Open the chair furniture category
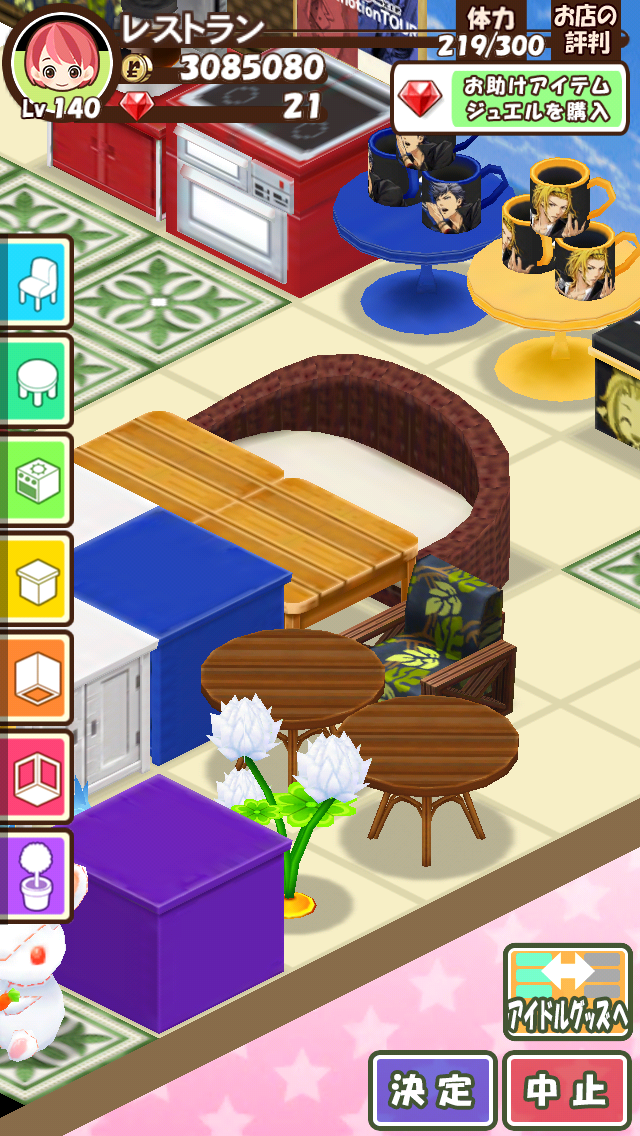This screenshot has width=640, height=1136. (x=36, y=281)
